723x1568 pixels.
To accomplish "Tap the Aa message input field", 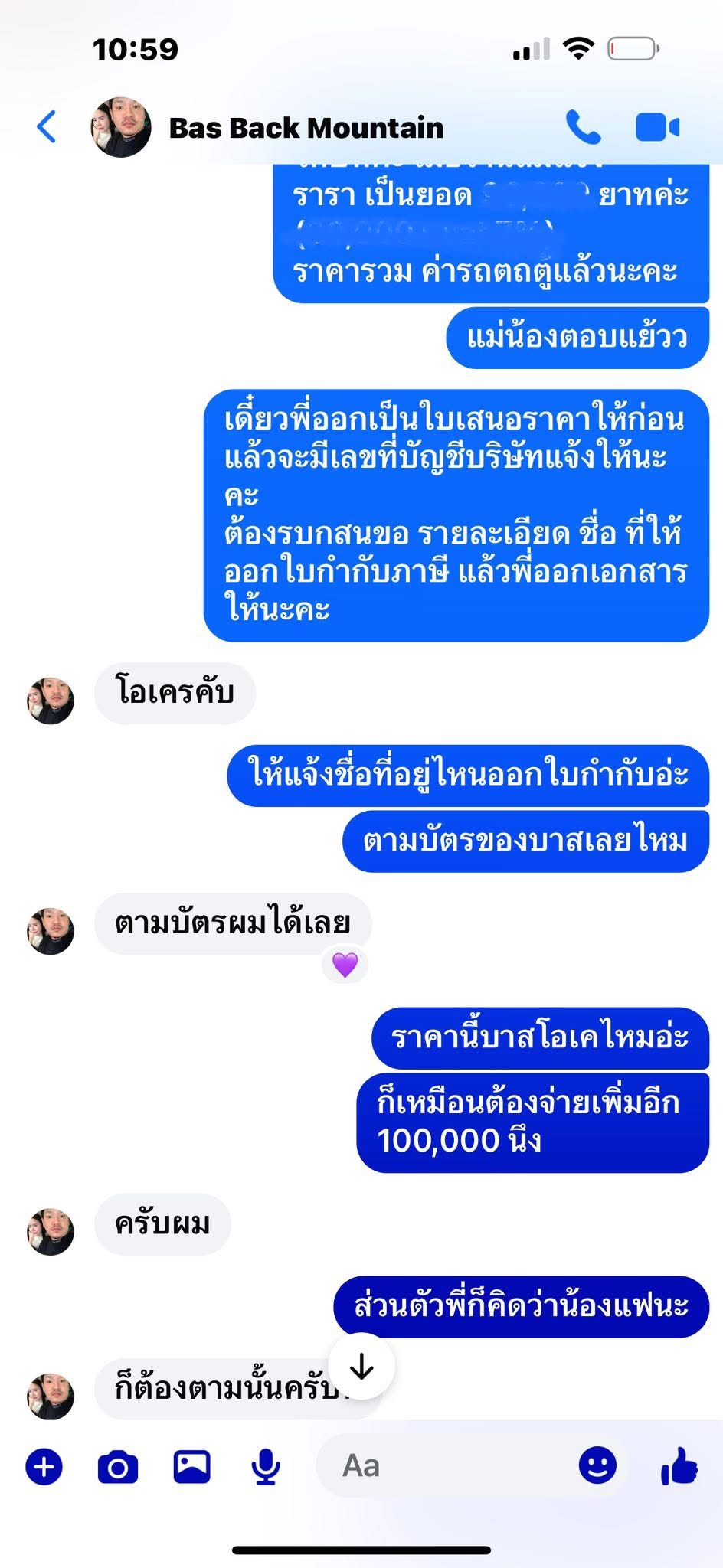I will [444, 1466].
